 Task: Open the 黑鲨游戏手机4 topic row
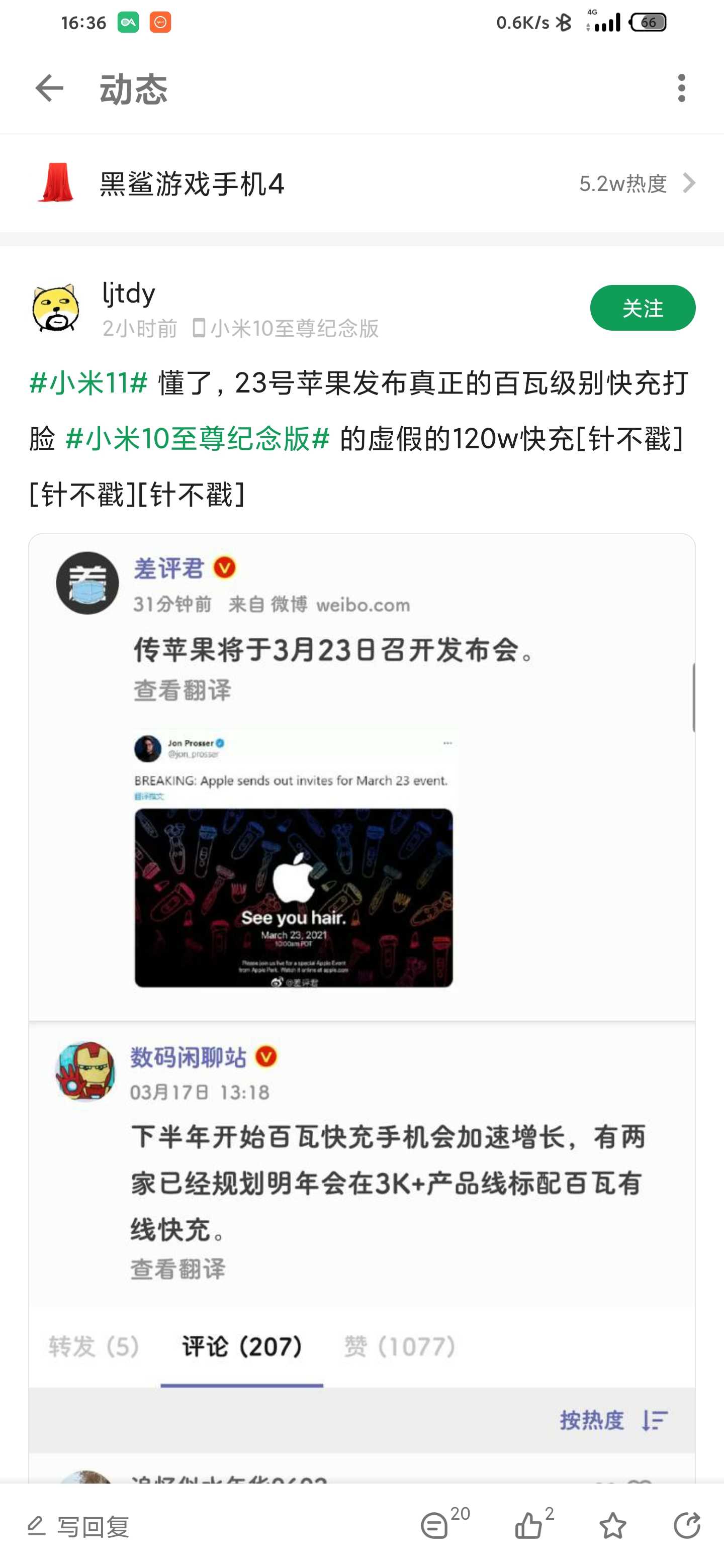pyautogui.click(x=361, y=183)
